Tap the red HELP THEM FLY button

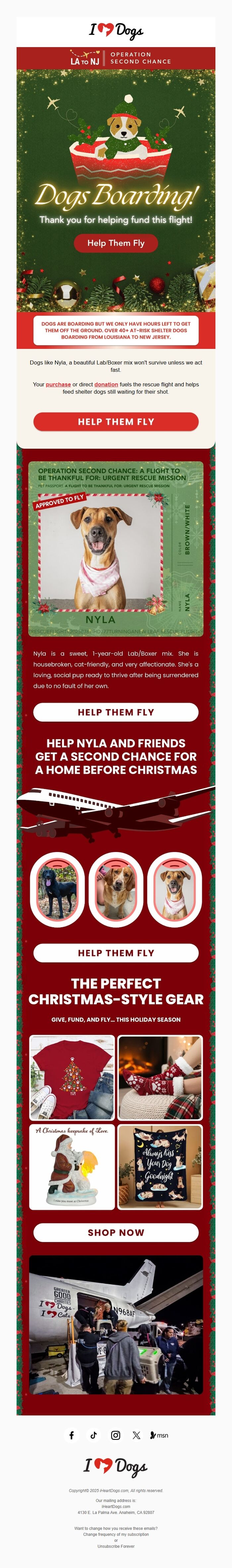pos(116,421)
